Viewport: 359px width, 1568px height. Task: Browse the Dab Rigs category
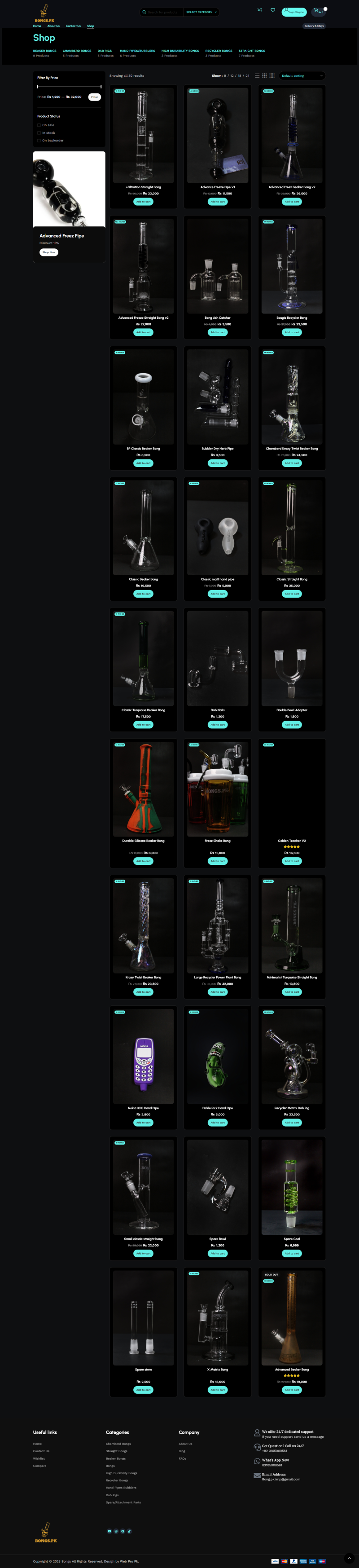tap(105, 51)
